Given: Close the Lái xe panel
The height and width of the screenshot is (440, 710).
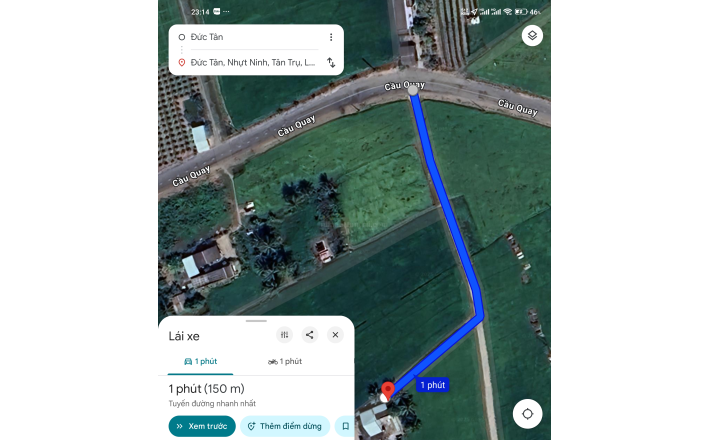Looking at the screenshot, I should (x=335, y=335).
